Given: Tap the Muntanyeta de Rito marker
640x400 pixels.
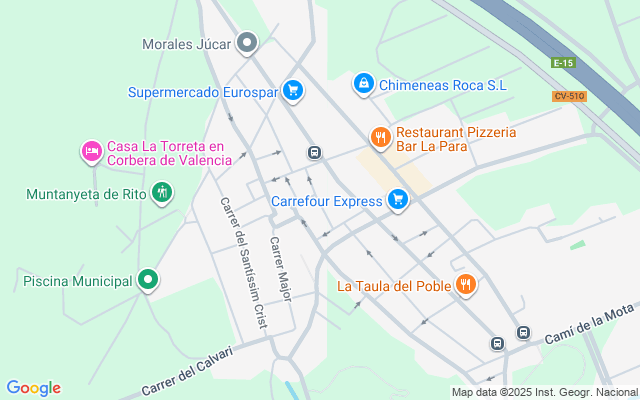Looking at the screenshot, I should pos(162,193).
